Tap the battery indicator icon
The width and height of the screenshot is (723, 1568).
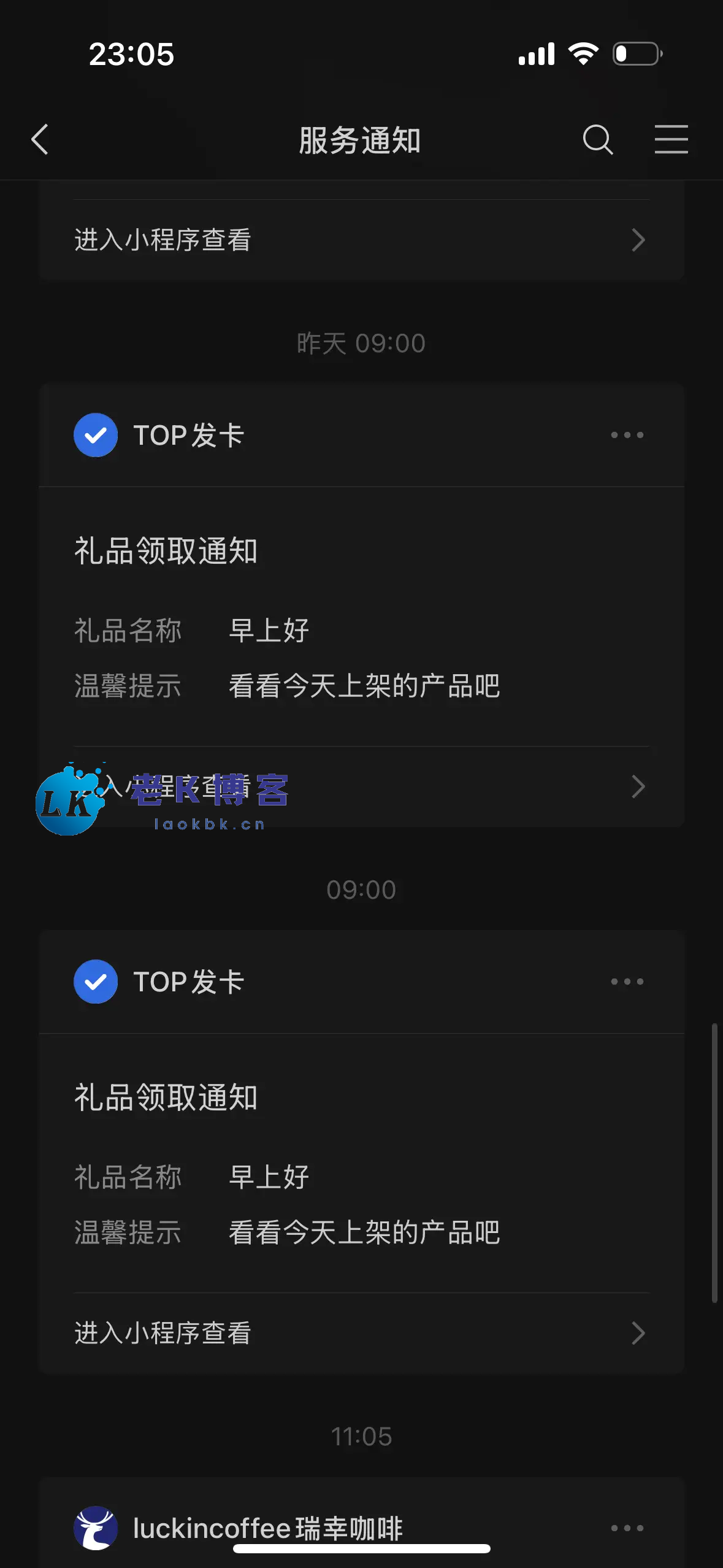coord(637,54)
